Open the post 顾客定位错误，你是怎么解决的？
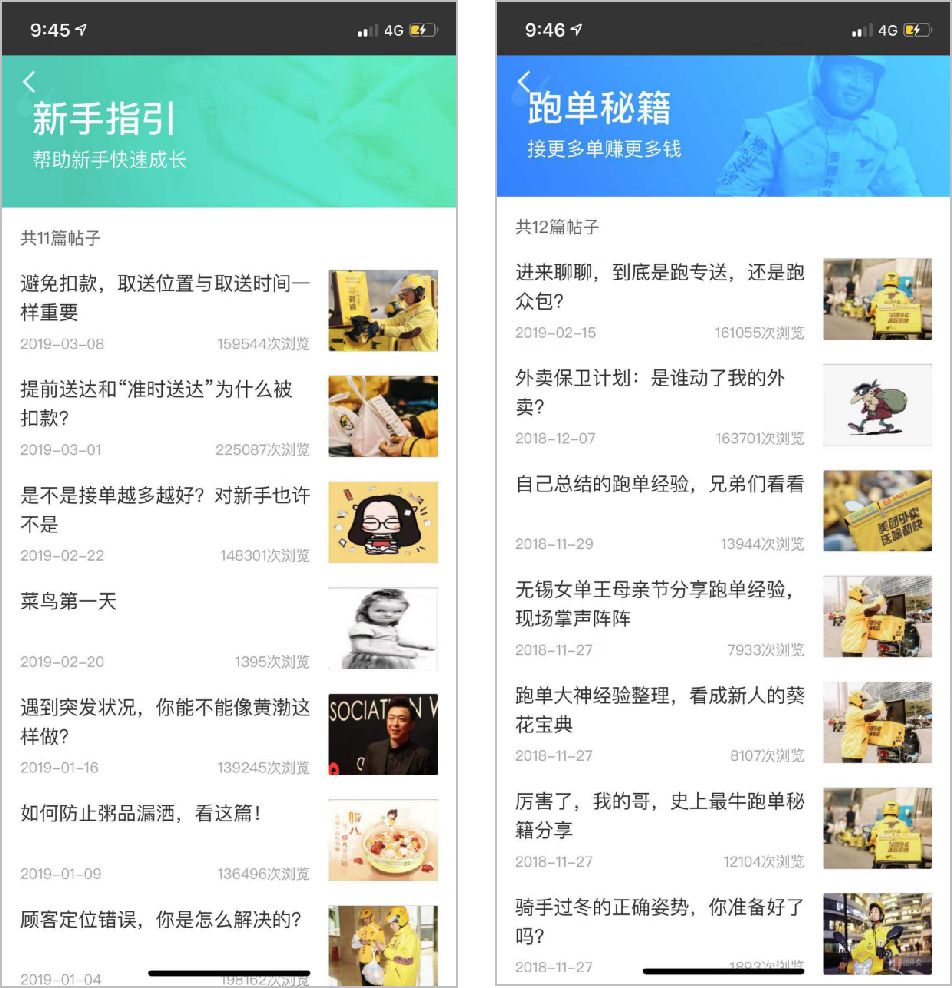This screenshot has height=988, width=952. [x=161, y=919]
